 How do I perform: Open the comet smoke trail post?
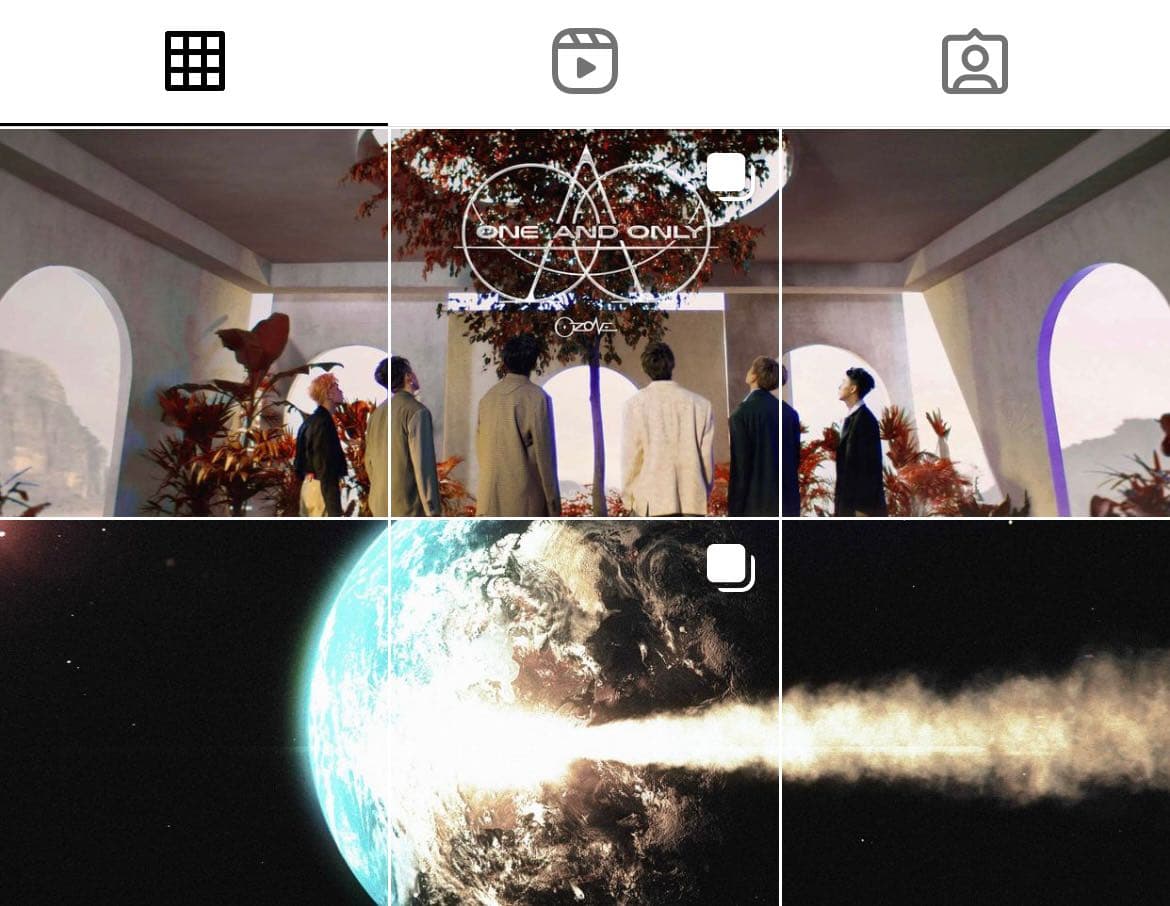click(975, 713)
